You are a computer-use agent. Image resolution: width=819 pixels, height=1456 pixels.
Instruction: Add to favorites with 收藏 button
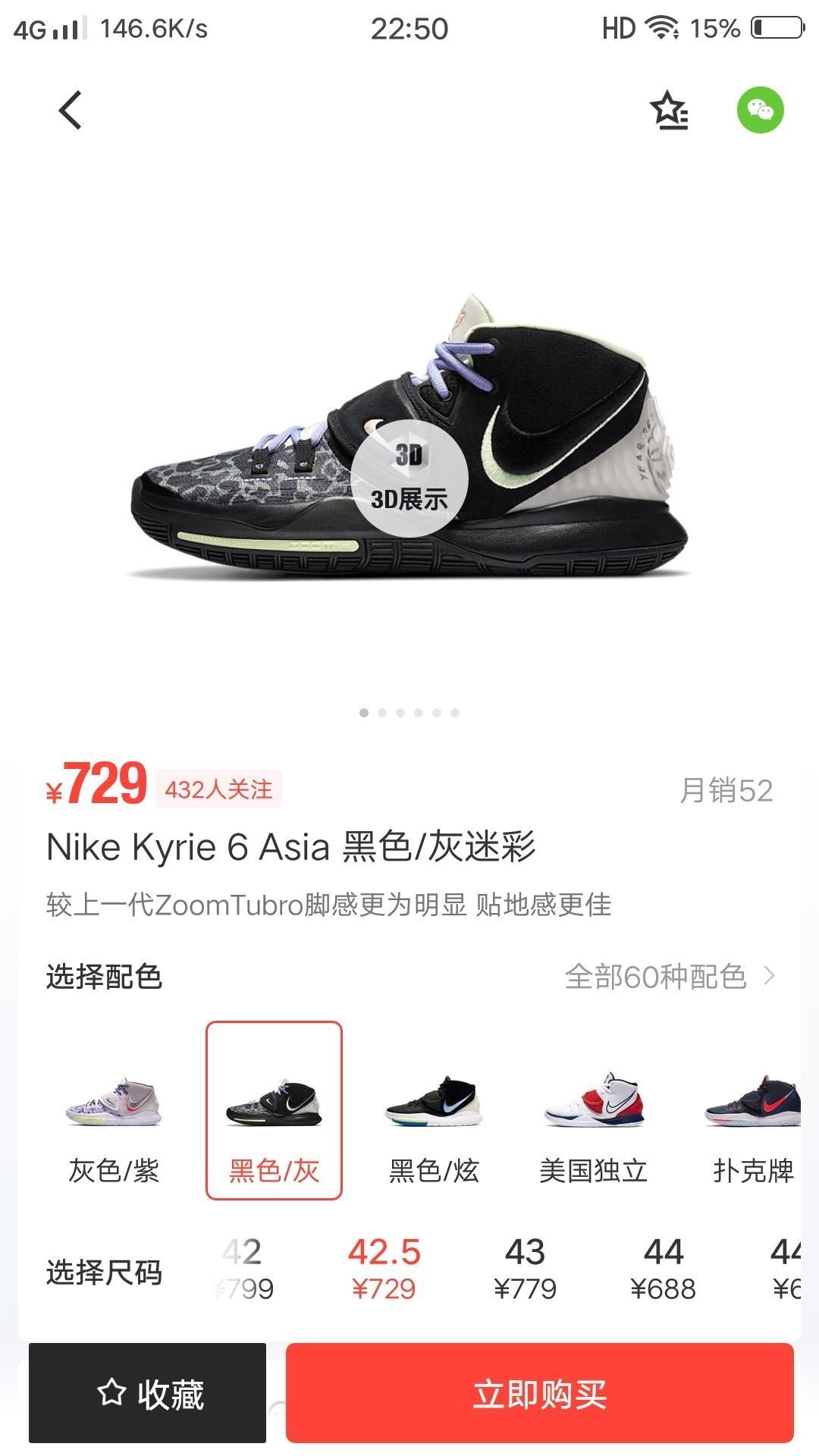(148, 1393)
